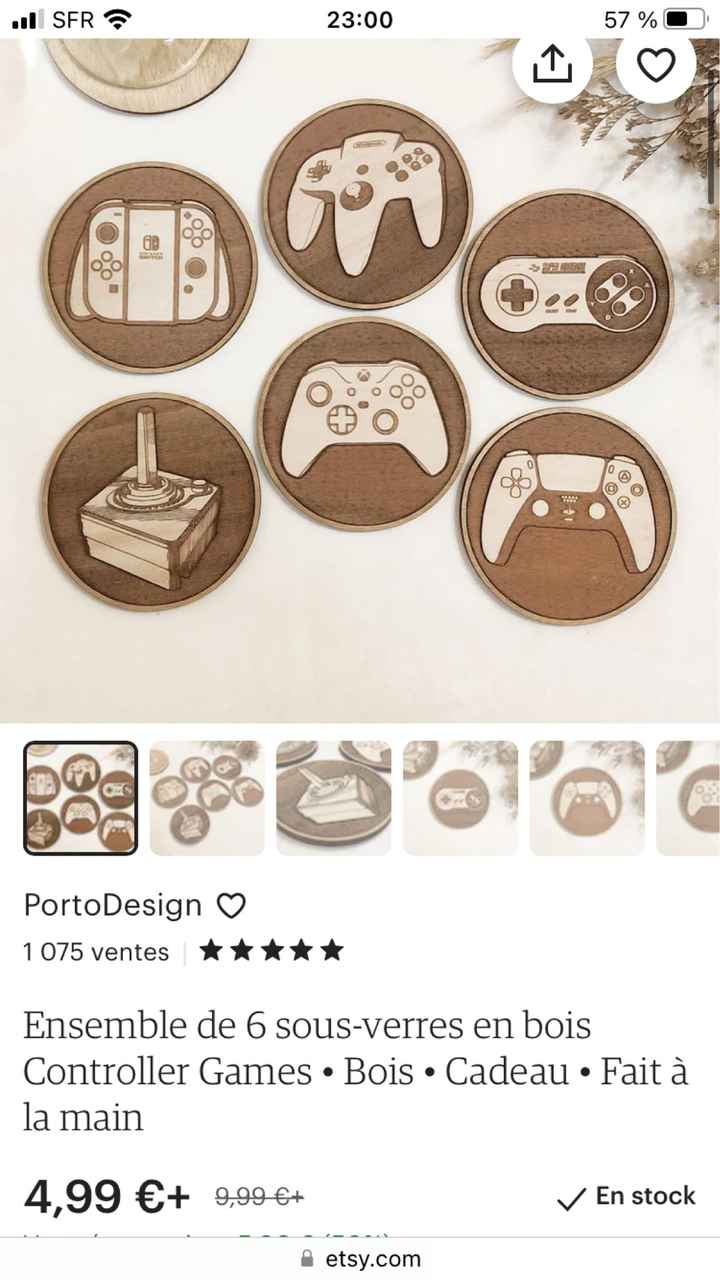The image size is (720, 1280).
Task: Select the SNES controller coaster thumbnail
Action: point(461,797)
